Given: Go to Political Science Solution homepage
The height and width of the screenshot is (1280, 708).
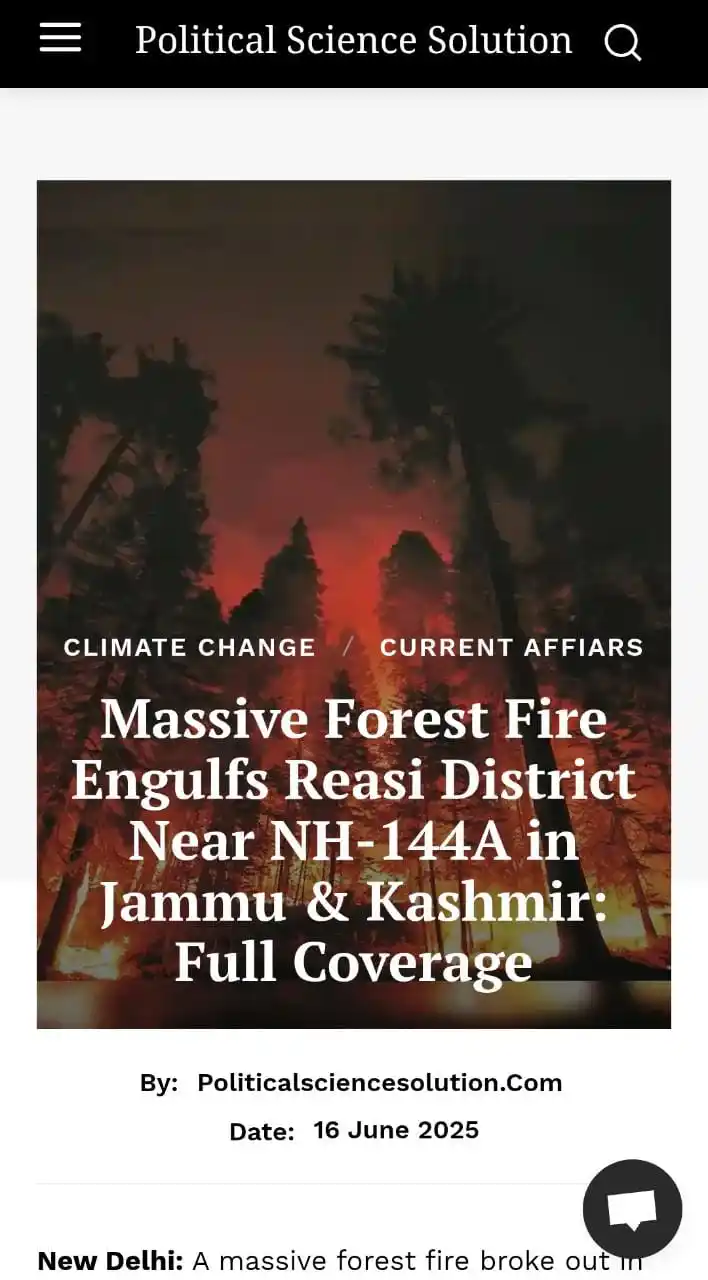Looking at the screenshot, I should tap(353, 40).
